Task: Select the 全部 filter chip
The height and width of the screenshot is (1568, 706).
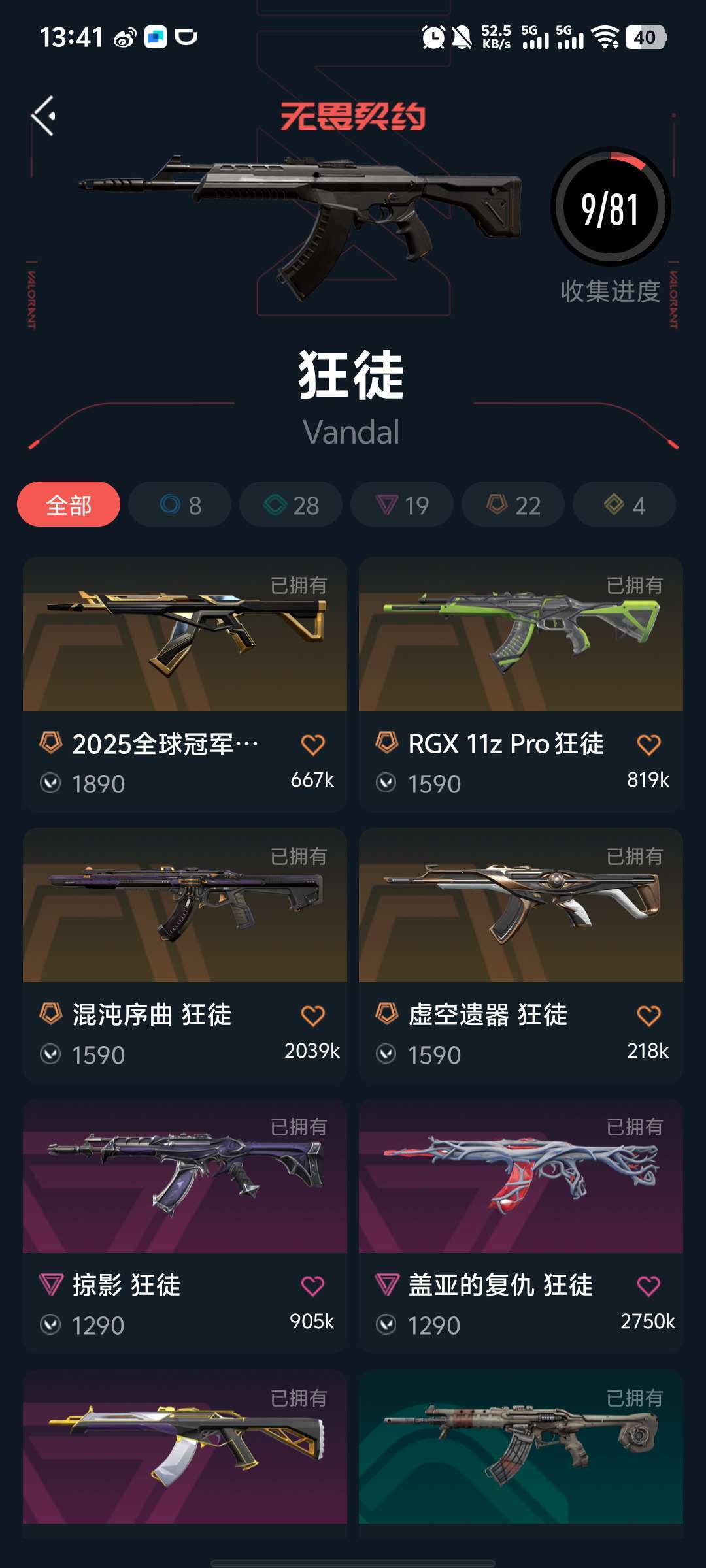Action: [x=69, y=504]
